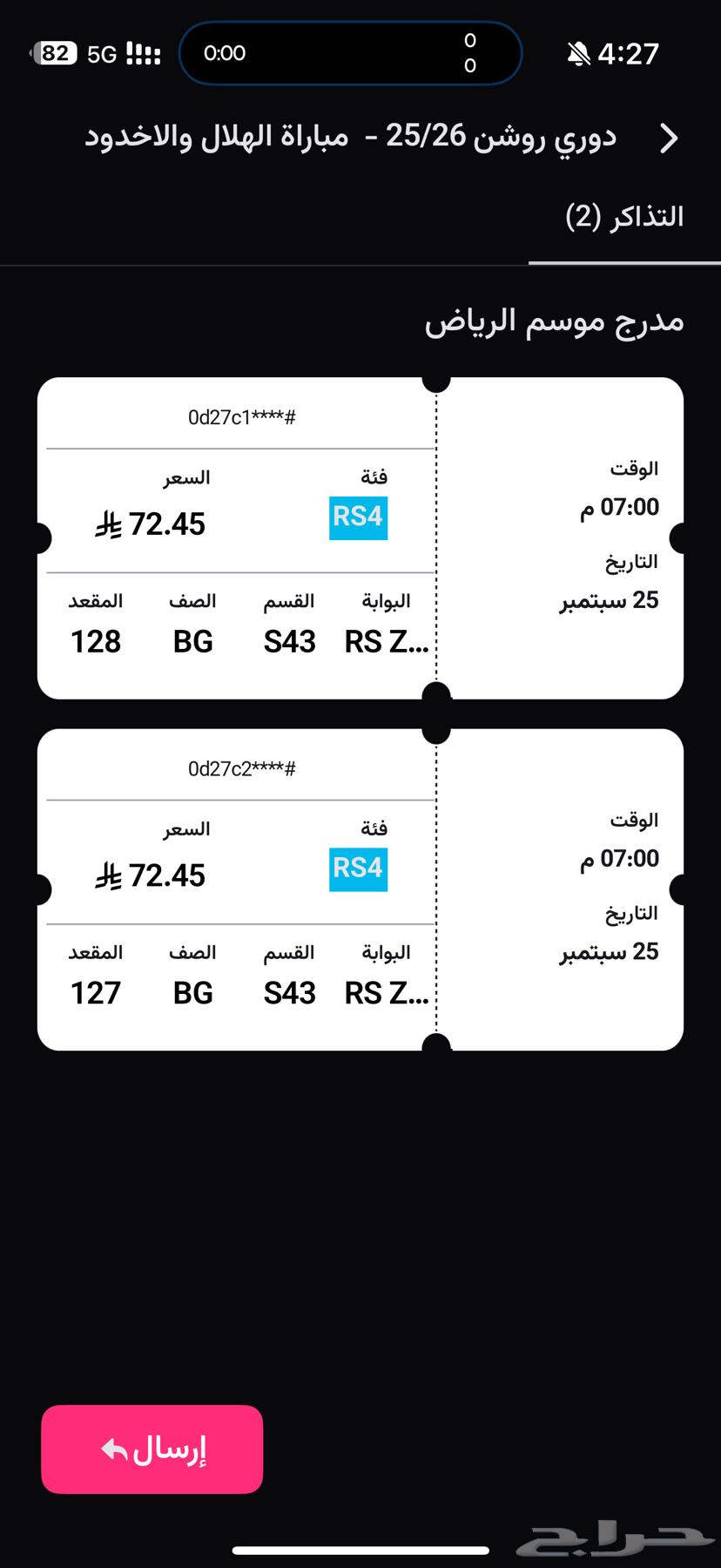Viewport: 721px width, 1568px height.
Task: Tap seat number 127 on second ticket
Action: click(x=95, y=992)
